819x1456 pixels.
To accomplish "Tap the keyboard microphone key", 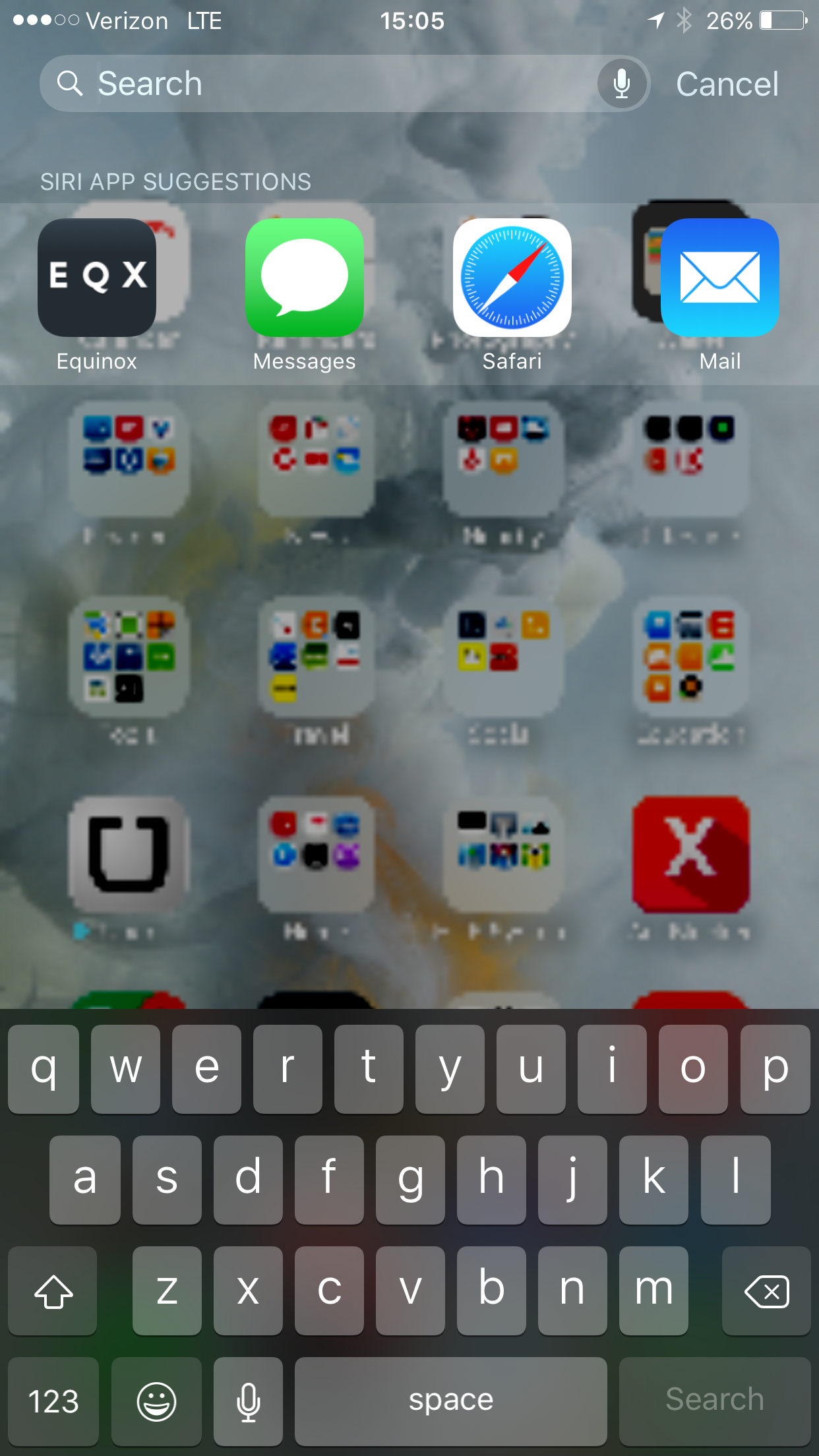I will (x=248, y=1401).
